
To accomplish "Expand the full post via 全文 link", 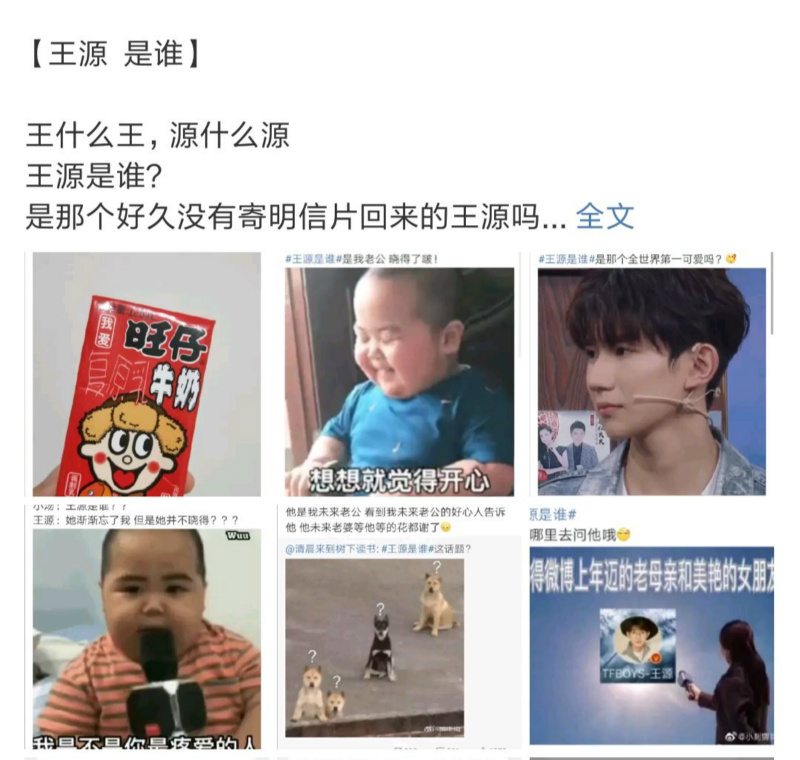I will point(605,215).
